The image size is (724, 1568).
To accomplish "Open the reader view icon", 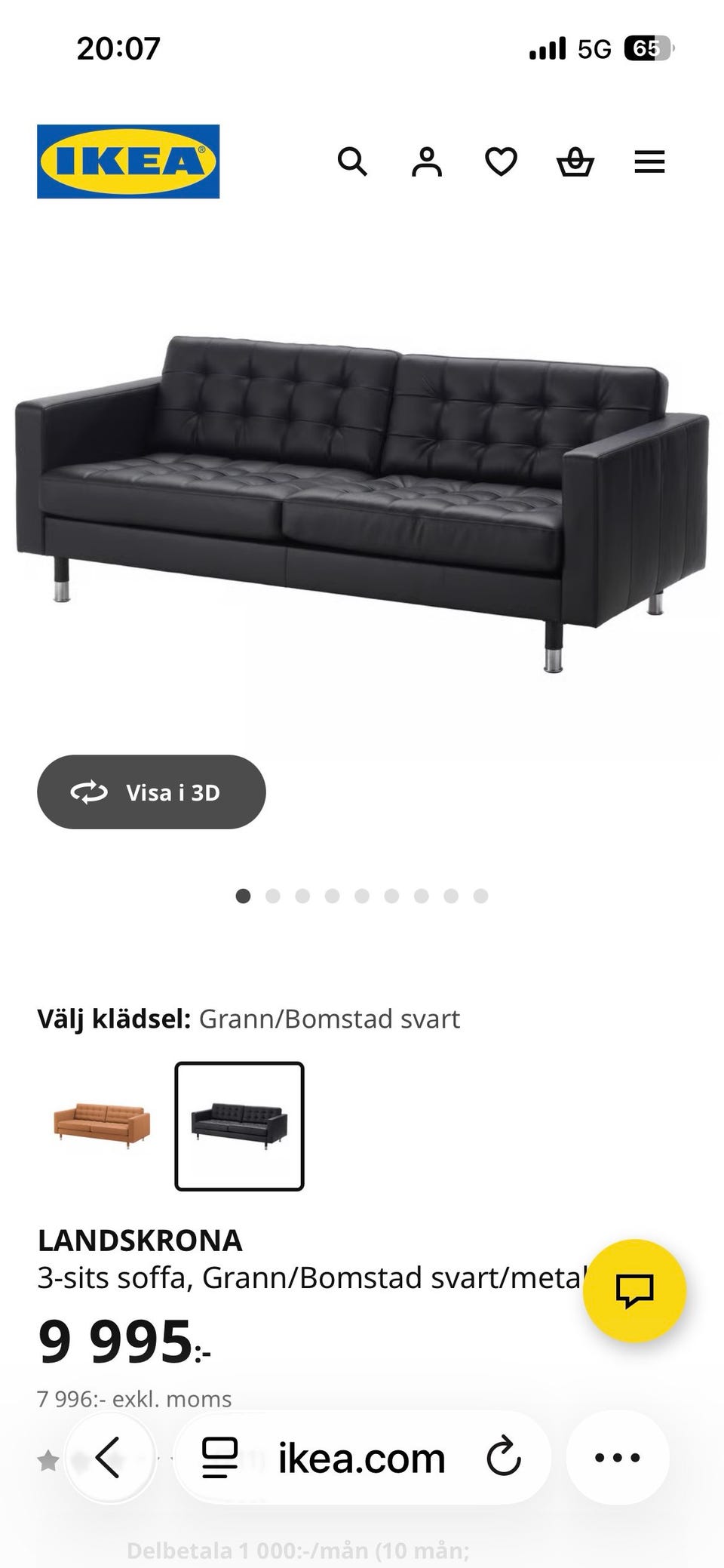I will (219, 1456).
